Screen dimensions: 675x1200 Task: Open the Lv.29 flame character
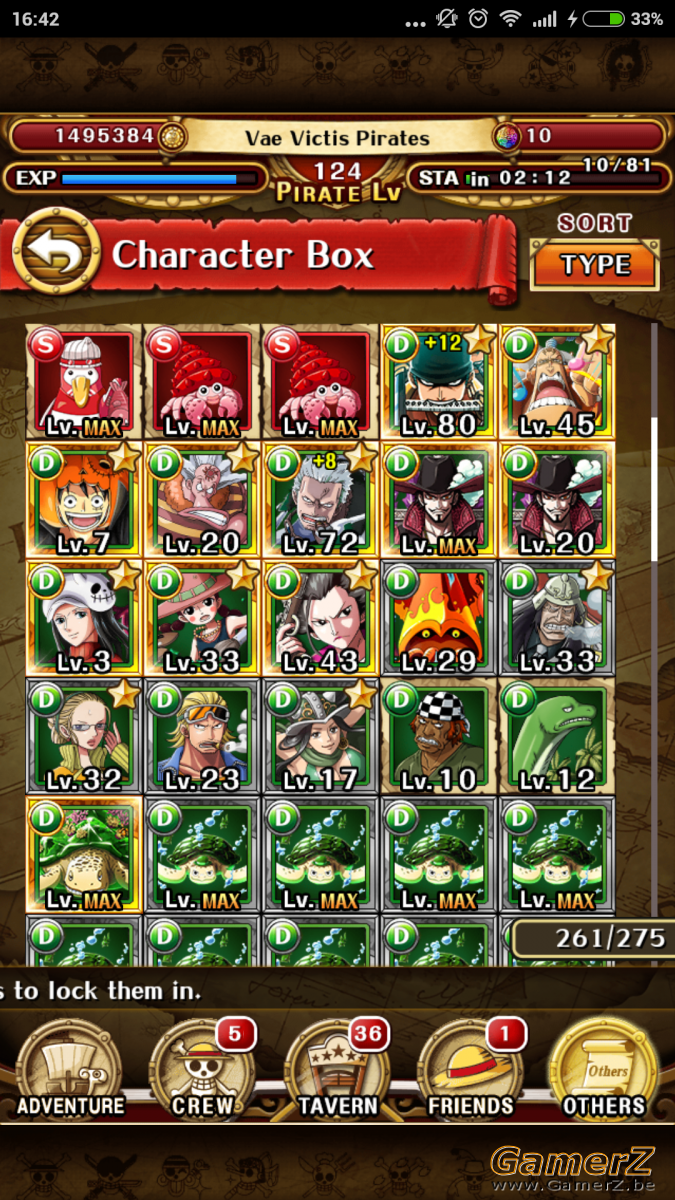(439, 617)
